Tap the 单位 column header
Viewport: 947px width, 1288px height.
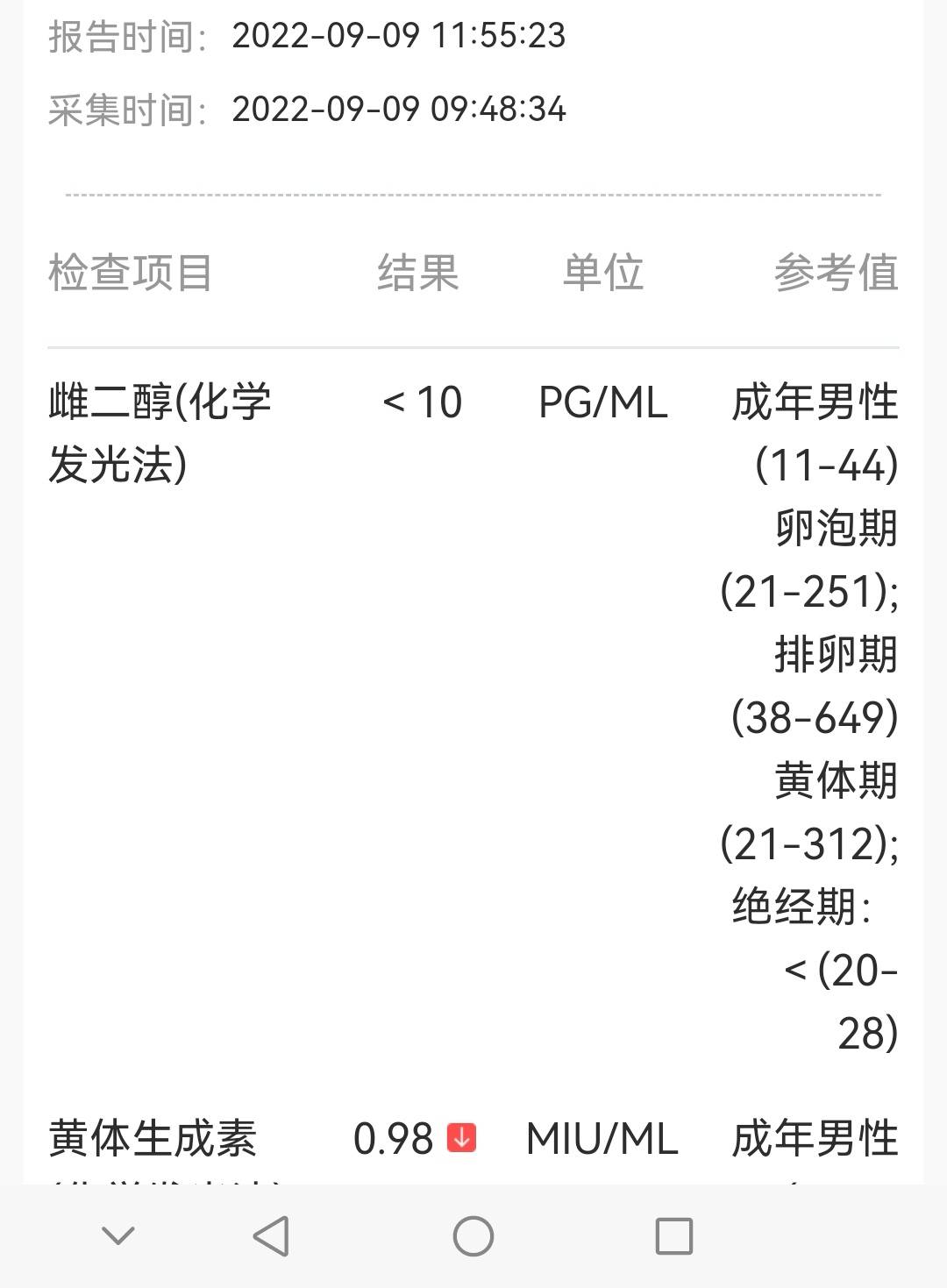coord(604,274)
